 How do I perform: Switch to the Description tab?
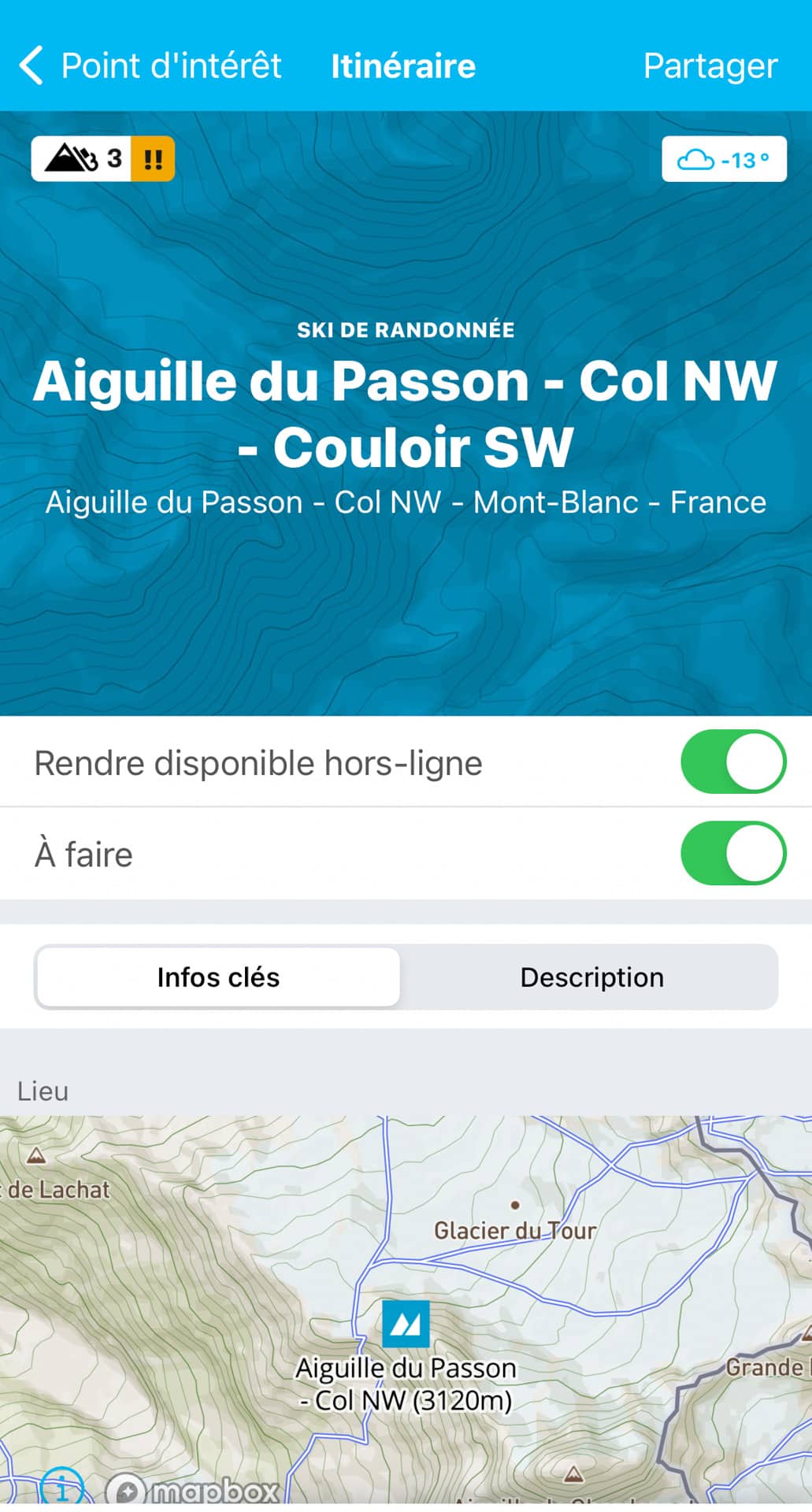591,977
